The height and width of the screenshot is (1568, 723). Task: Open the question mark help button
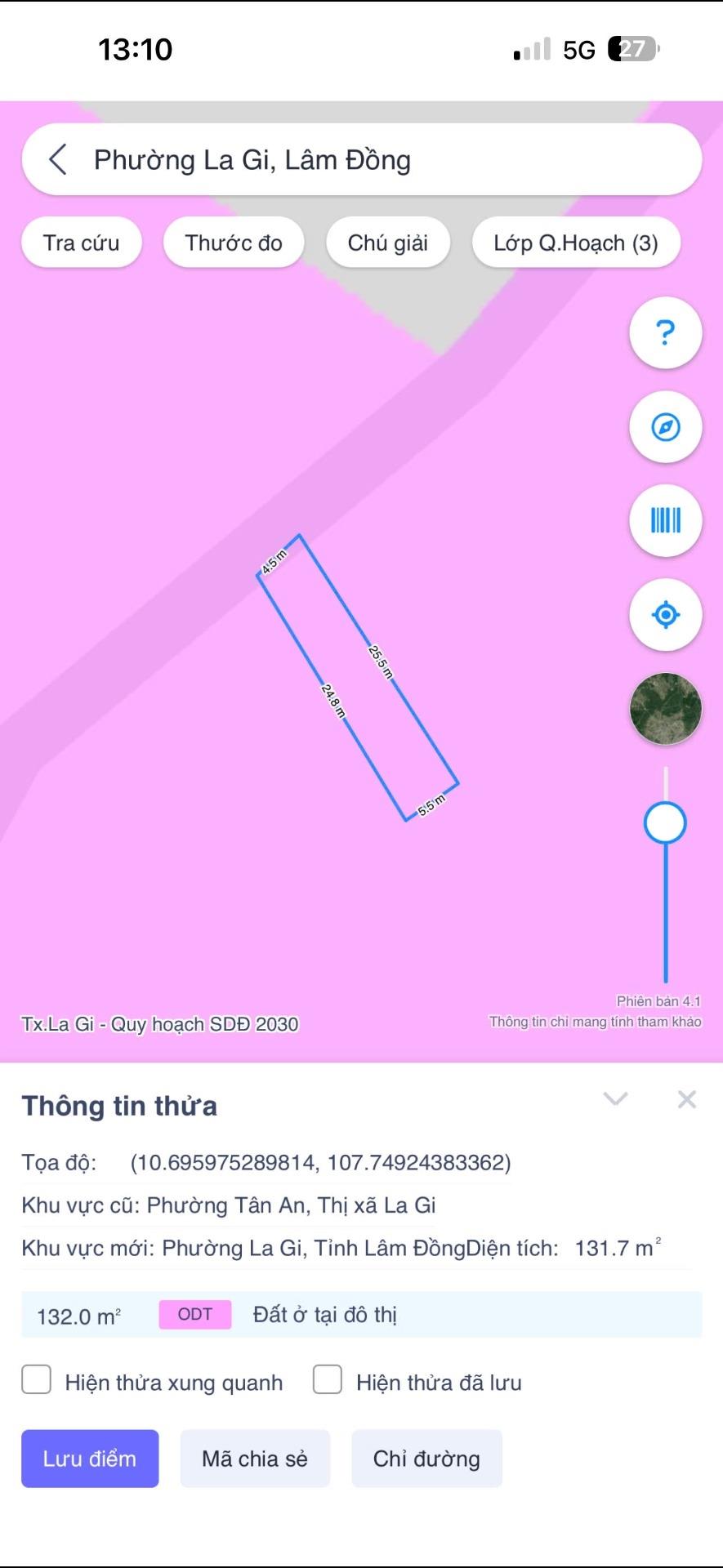point(665,333)
